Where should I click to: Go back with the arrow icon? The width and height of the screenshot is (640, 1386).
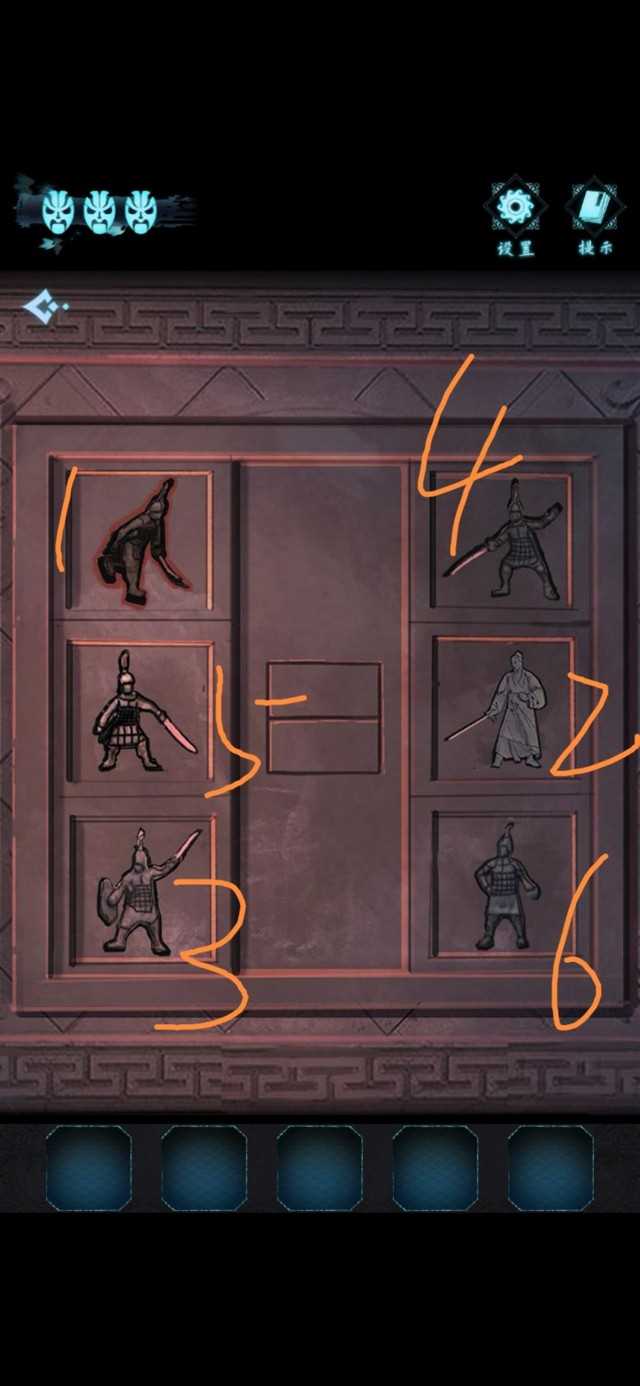pyautogui.click(x=45, y=307)
